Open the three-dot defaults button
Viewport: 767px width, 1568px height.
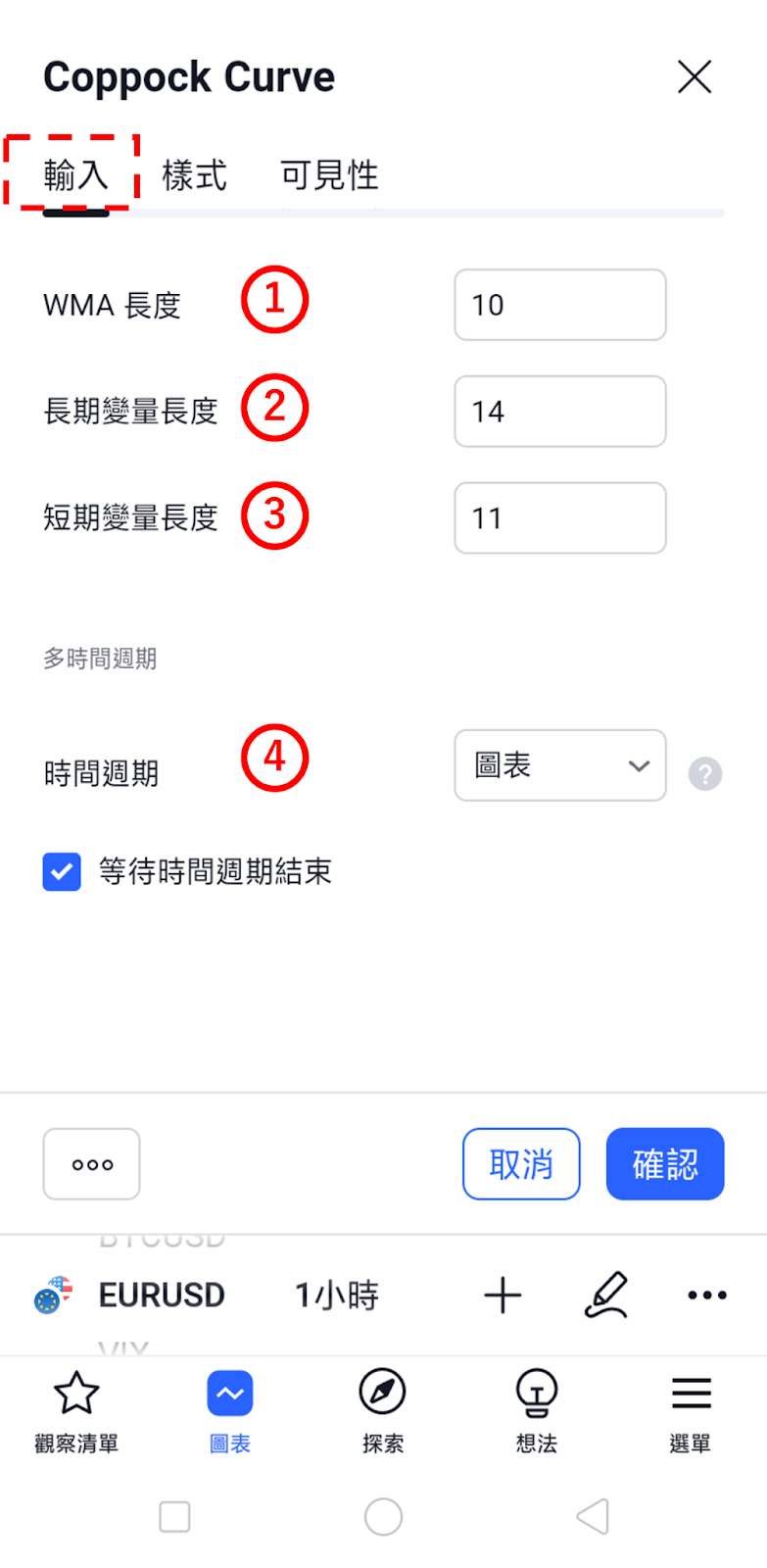click(92, 1164)
